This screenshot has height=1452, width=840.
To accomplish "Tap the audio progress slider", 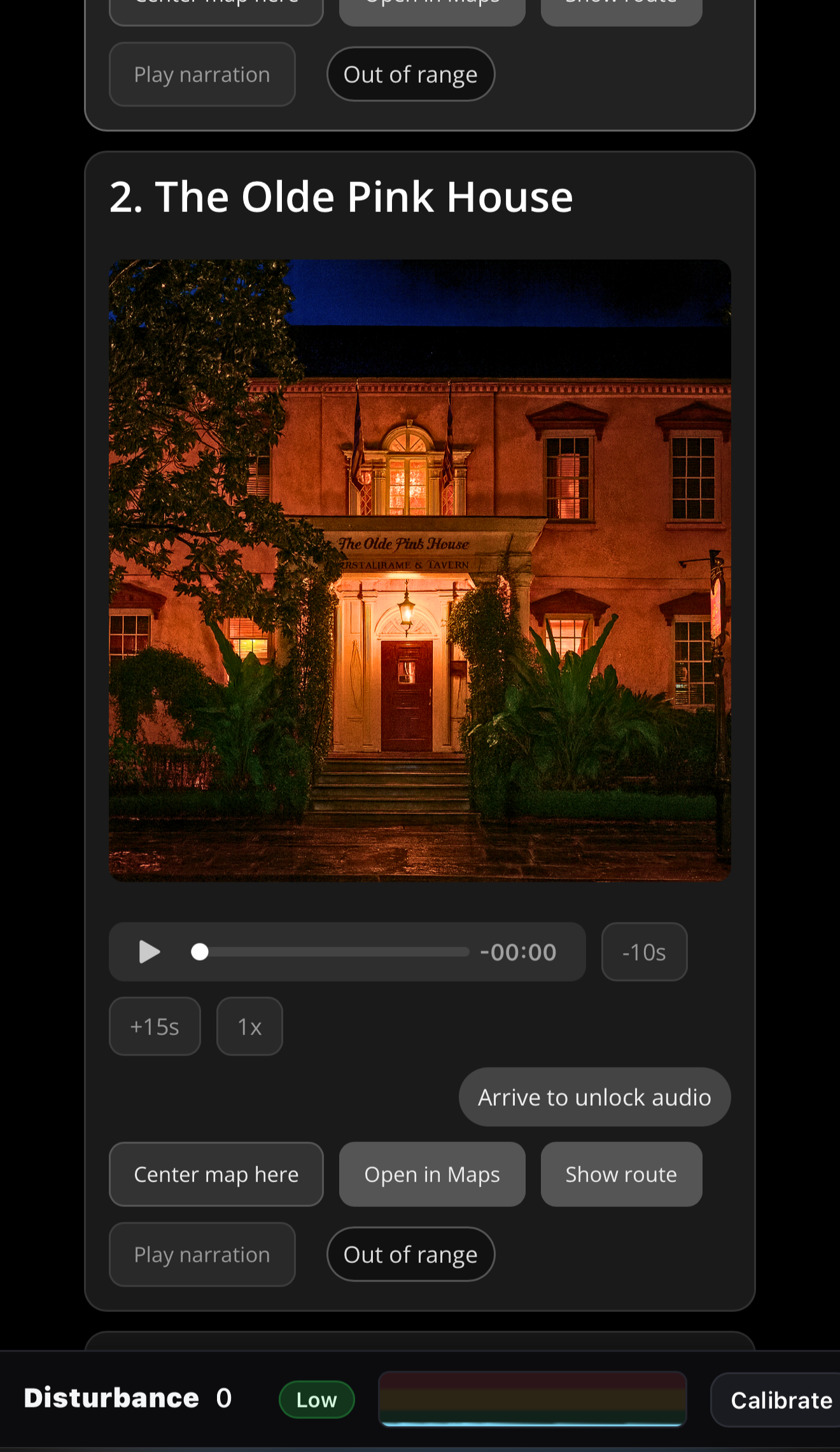I will coord(331,952).
